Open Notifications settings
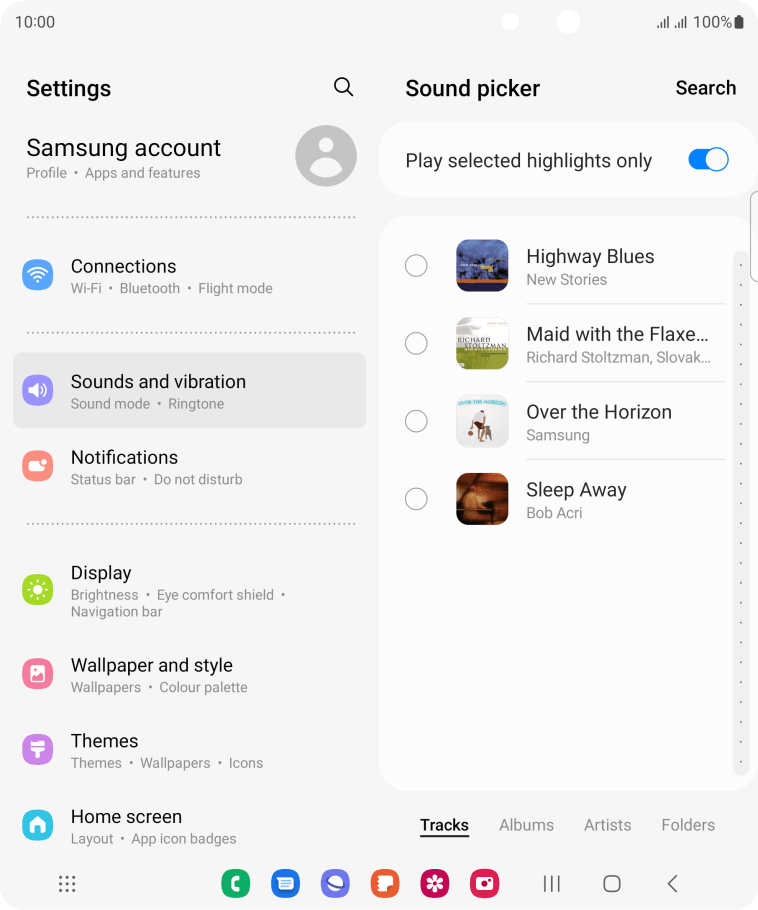The image size is (758, 910). tap(190, 467)
